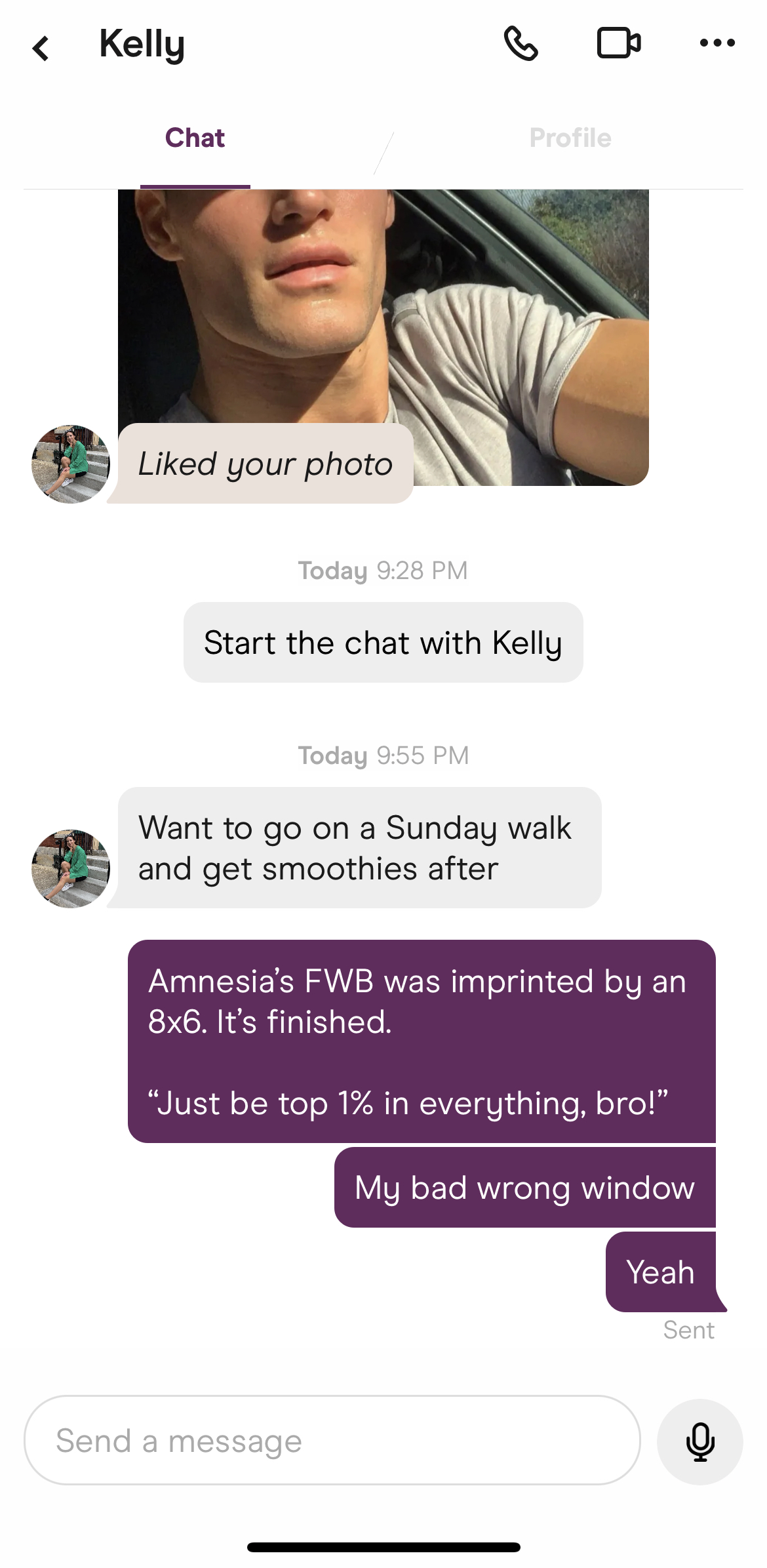Tap Kelly's avatar beside the Sunday walk message
Screen dimensions: 767x1568
pos(71,868)
